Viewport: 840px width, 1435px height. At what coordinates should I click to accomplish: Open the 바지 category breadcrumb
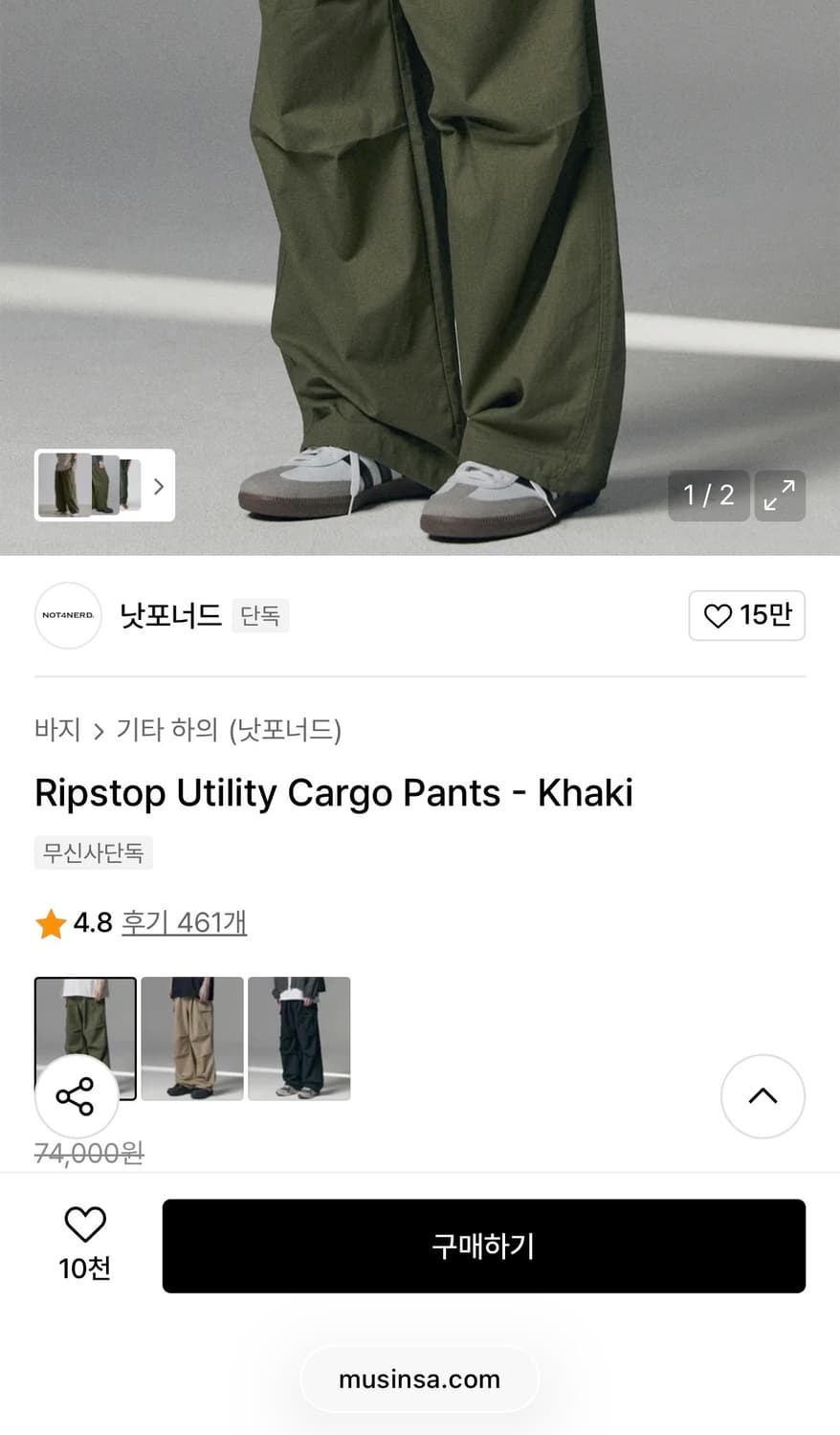pyautogui.click(x=57, y=730)
